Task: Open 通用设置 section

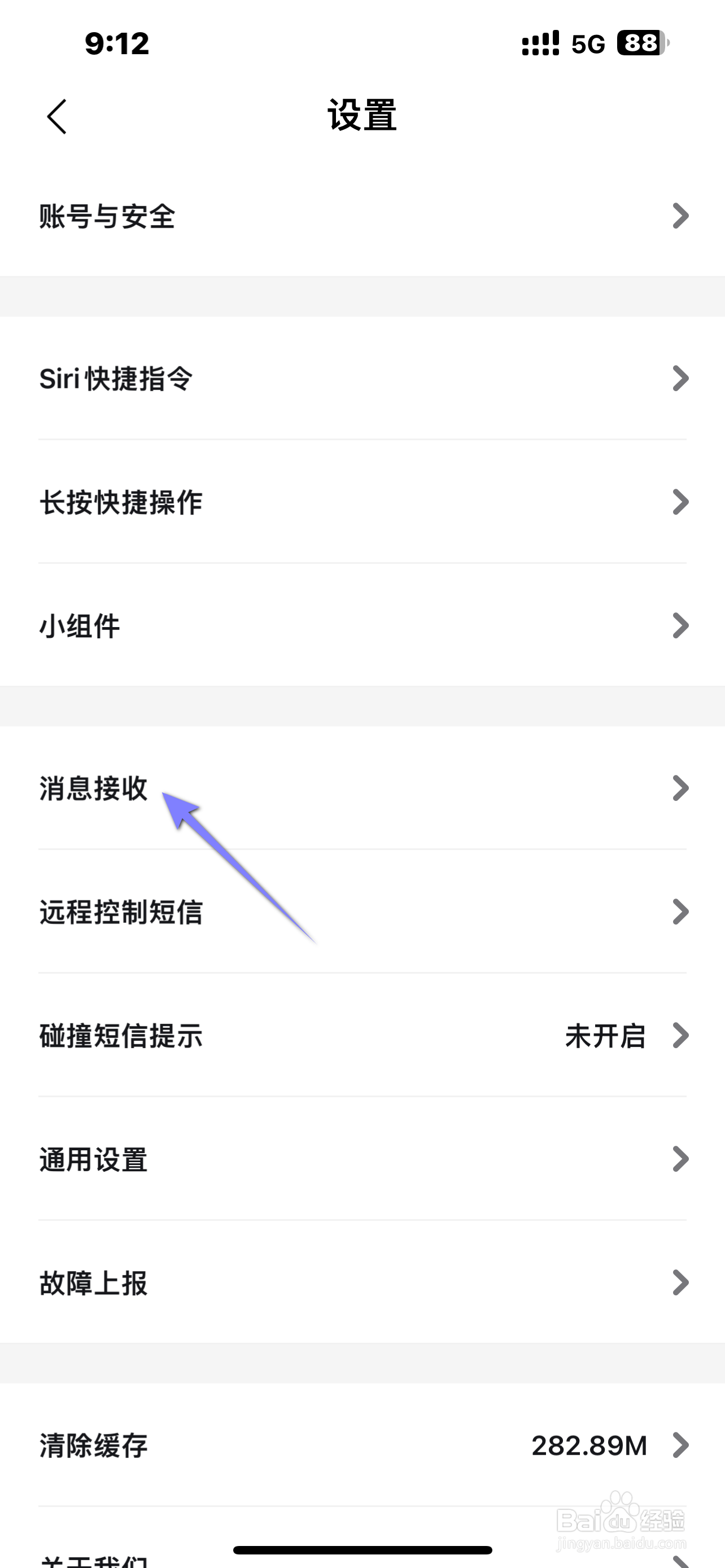Action: (x=91, y=1159)
